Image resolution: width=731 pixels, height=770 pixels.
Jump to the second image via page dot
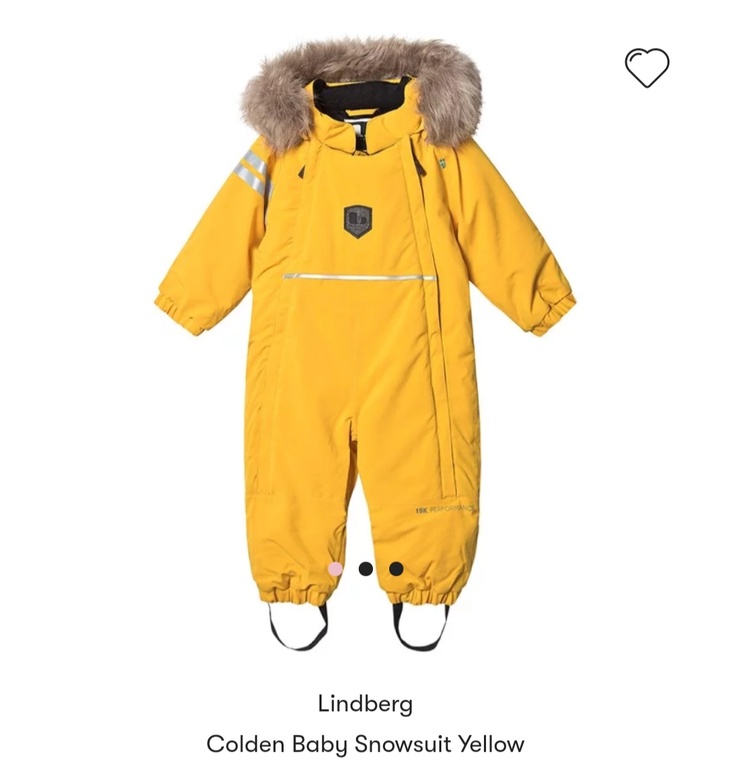click(x=366, y=569)
